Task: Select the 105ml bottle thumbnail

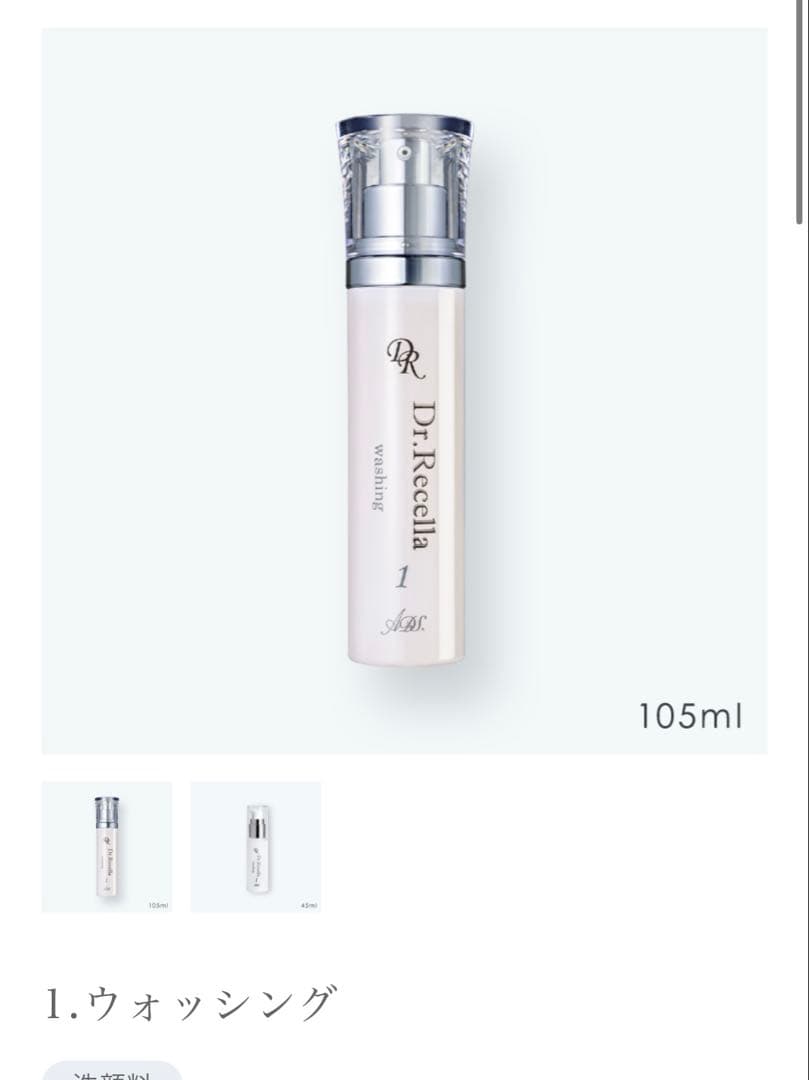Action: click(107, 846)
